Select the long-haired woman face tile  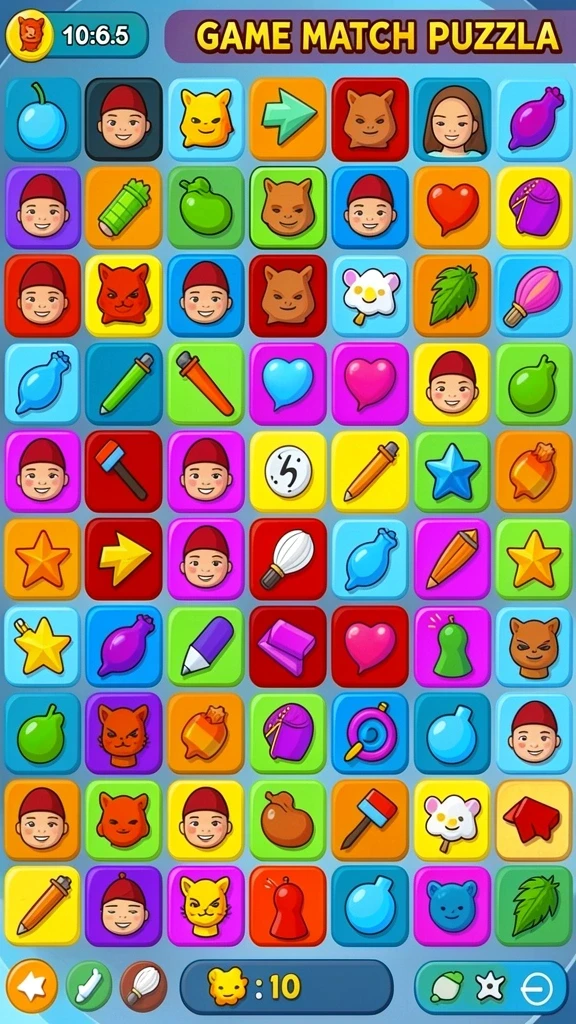[453, 119]
